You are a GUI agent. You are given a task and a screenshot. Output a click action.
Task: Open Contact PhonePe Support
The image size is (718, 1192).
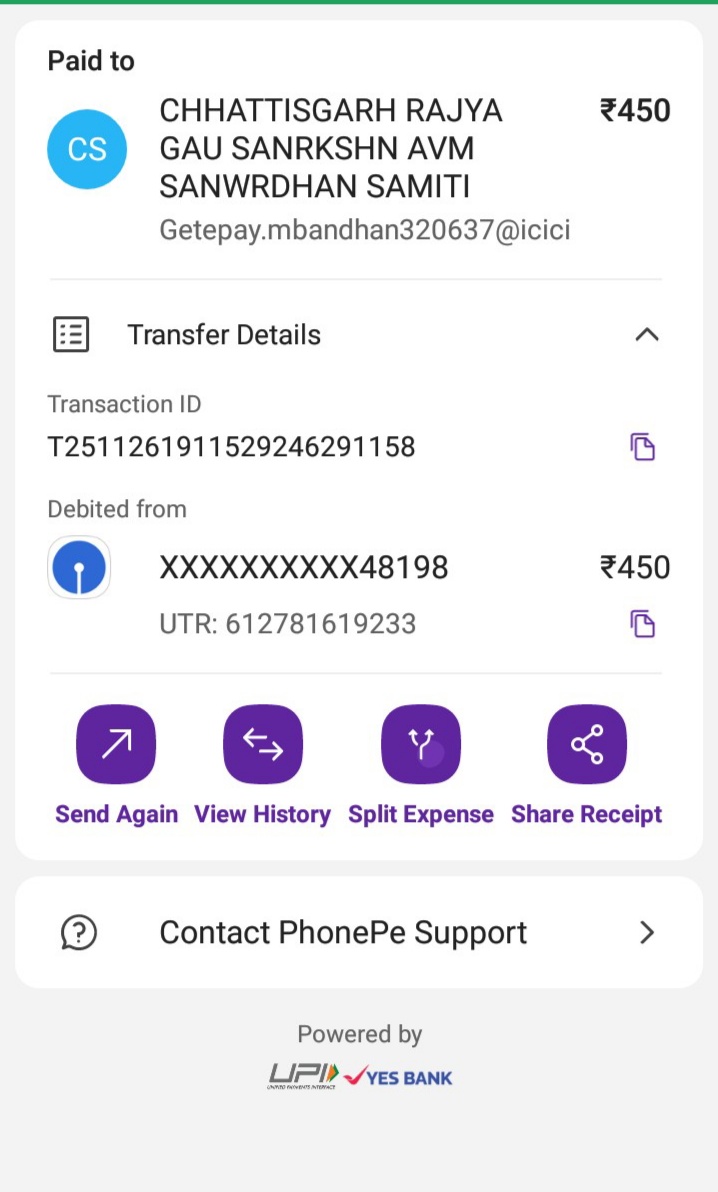click(359, 933)
